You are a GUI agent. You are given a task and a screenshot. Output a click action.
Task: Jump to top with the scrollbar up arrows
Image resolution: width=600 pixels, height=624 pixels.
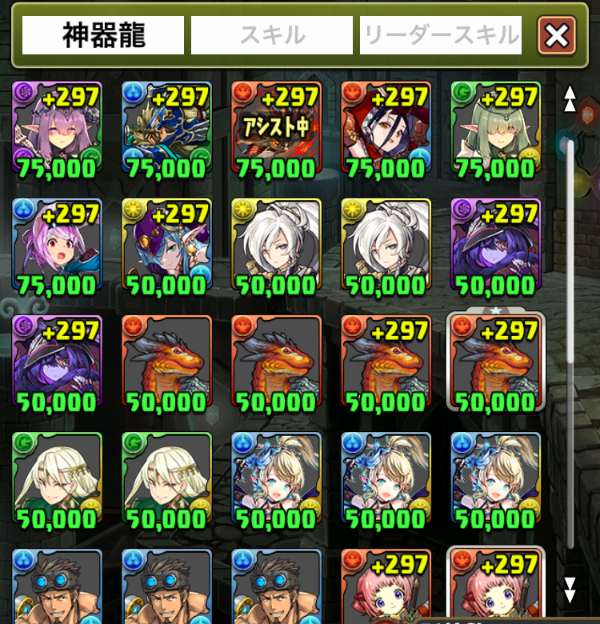click(x=570, y=98)
